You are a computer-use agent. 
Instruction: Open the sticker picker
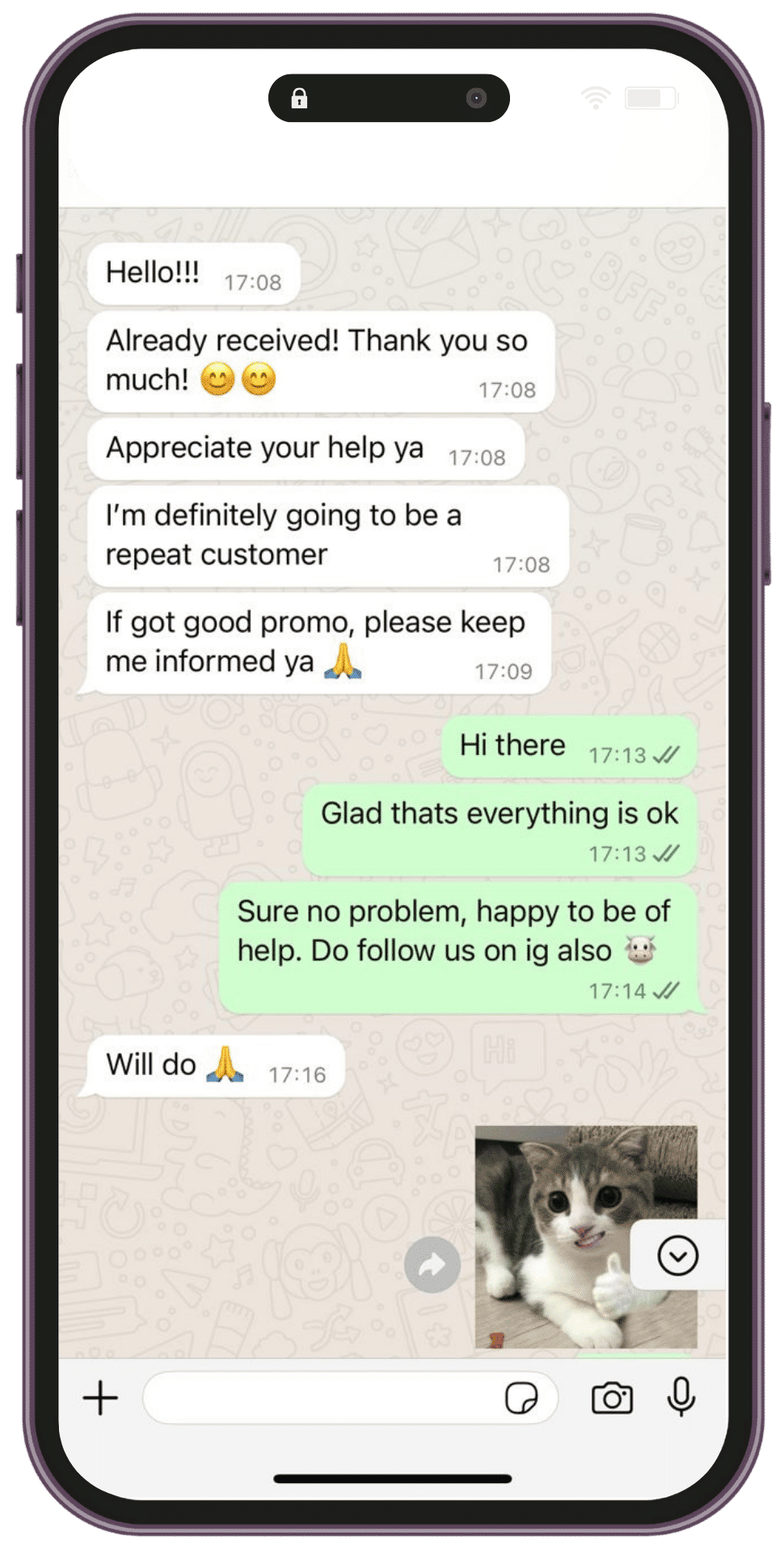pyautogui.click(x=521, y=1398)
